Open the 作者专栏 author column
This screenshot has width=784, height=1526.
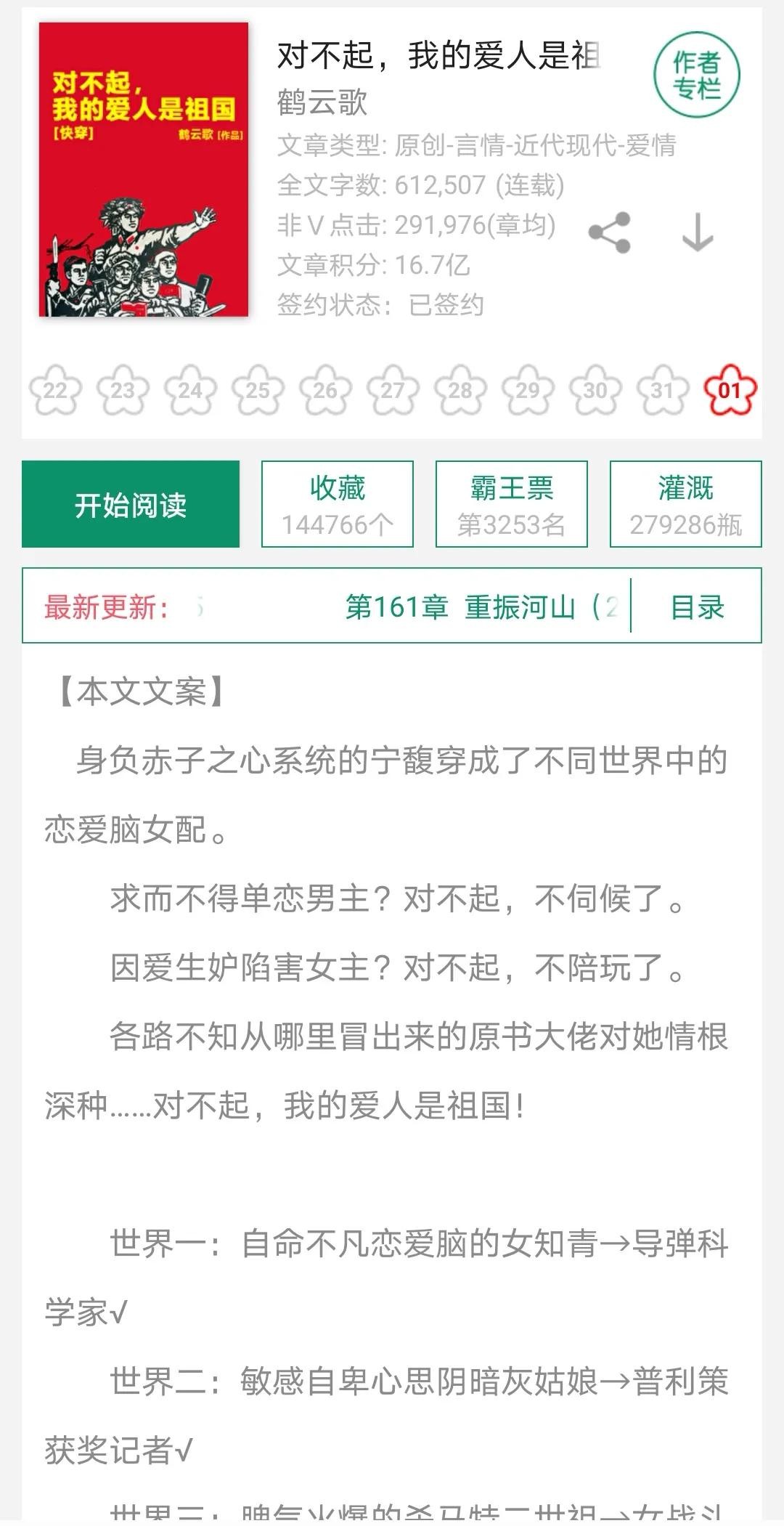point(696,75)
